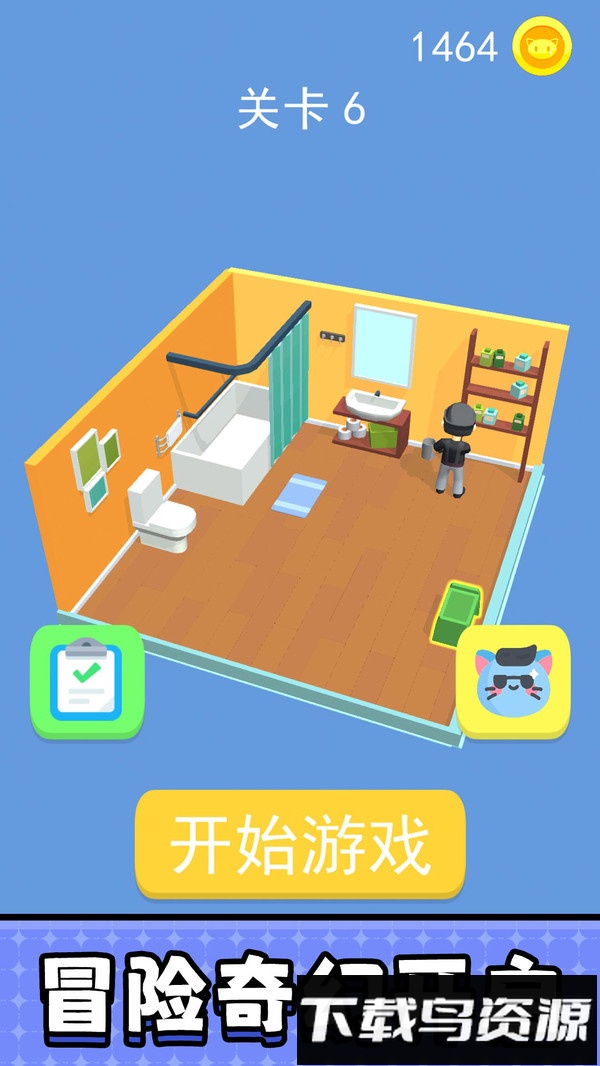Screen dimensions: 600x1066
Task: Open the cat character skins icon
Action: 513,681
